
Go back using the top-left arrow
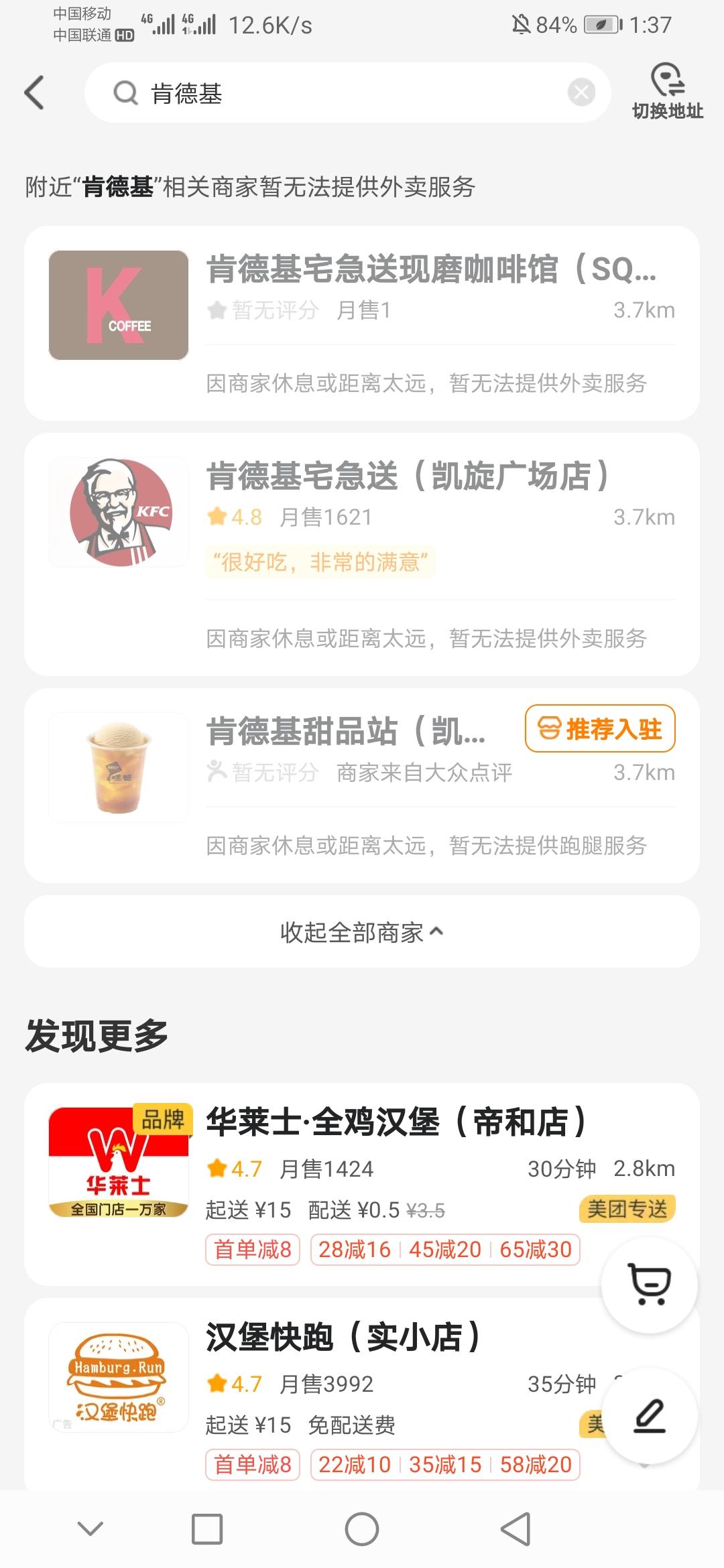[x=35, y=92]
